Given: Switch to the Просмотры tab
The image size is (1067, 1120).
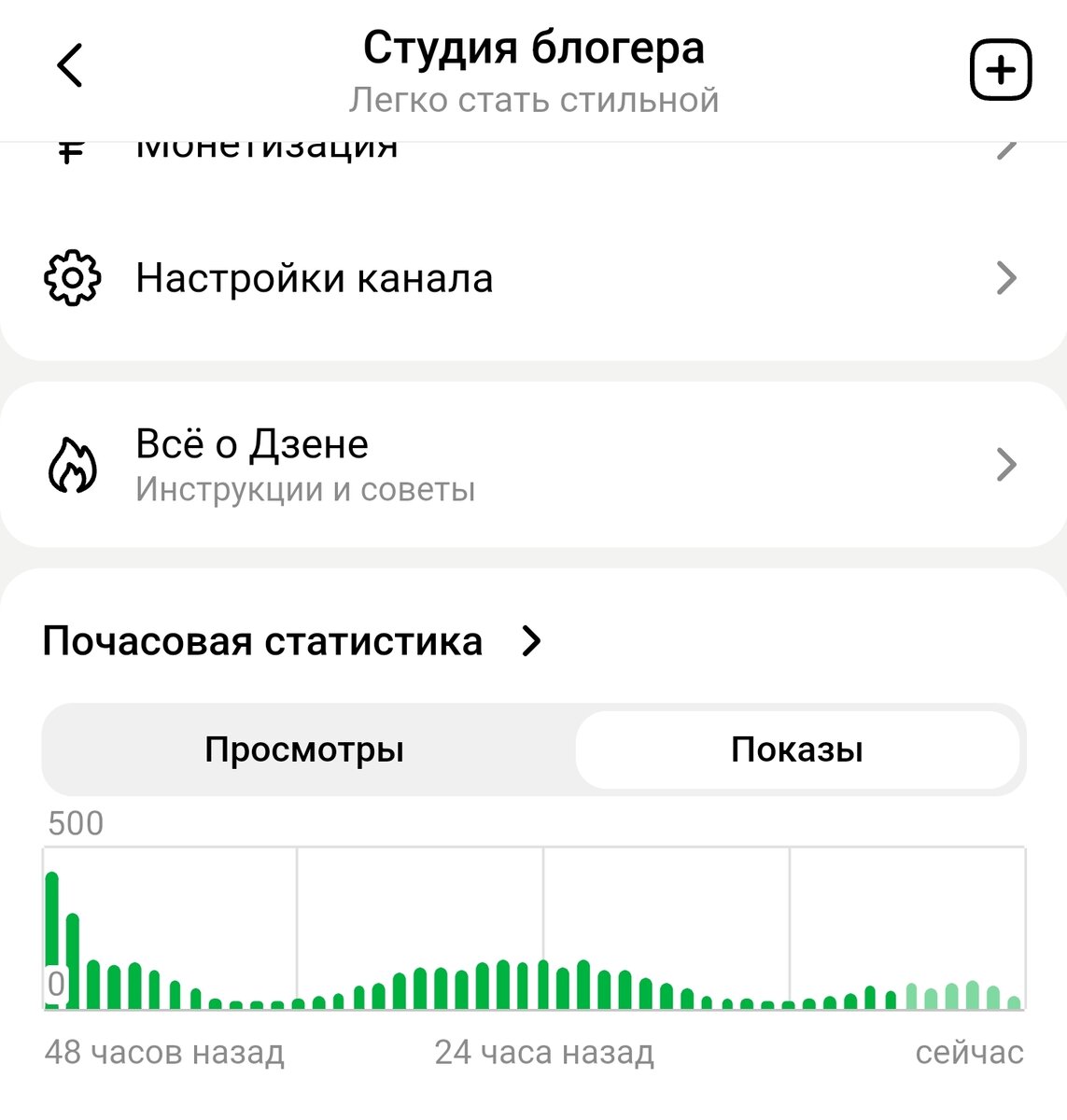Looking at the screenshot, I should click(x=305, y=750).
